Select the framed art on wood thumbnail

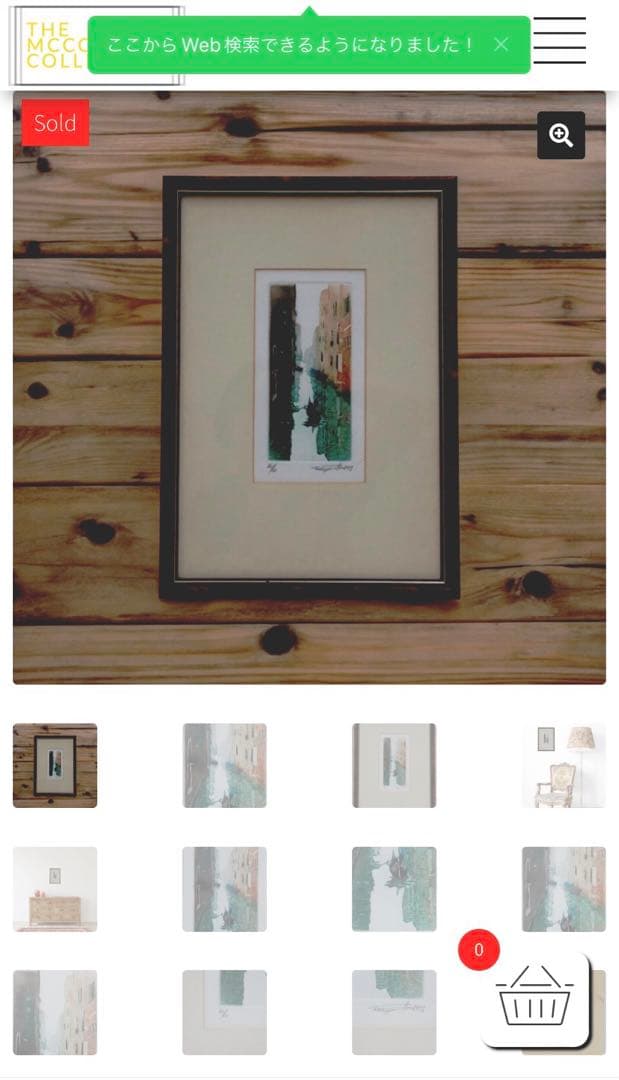point(55,765)
